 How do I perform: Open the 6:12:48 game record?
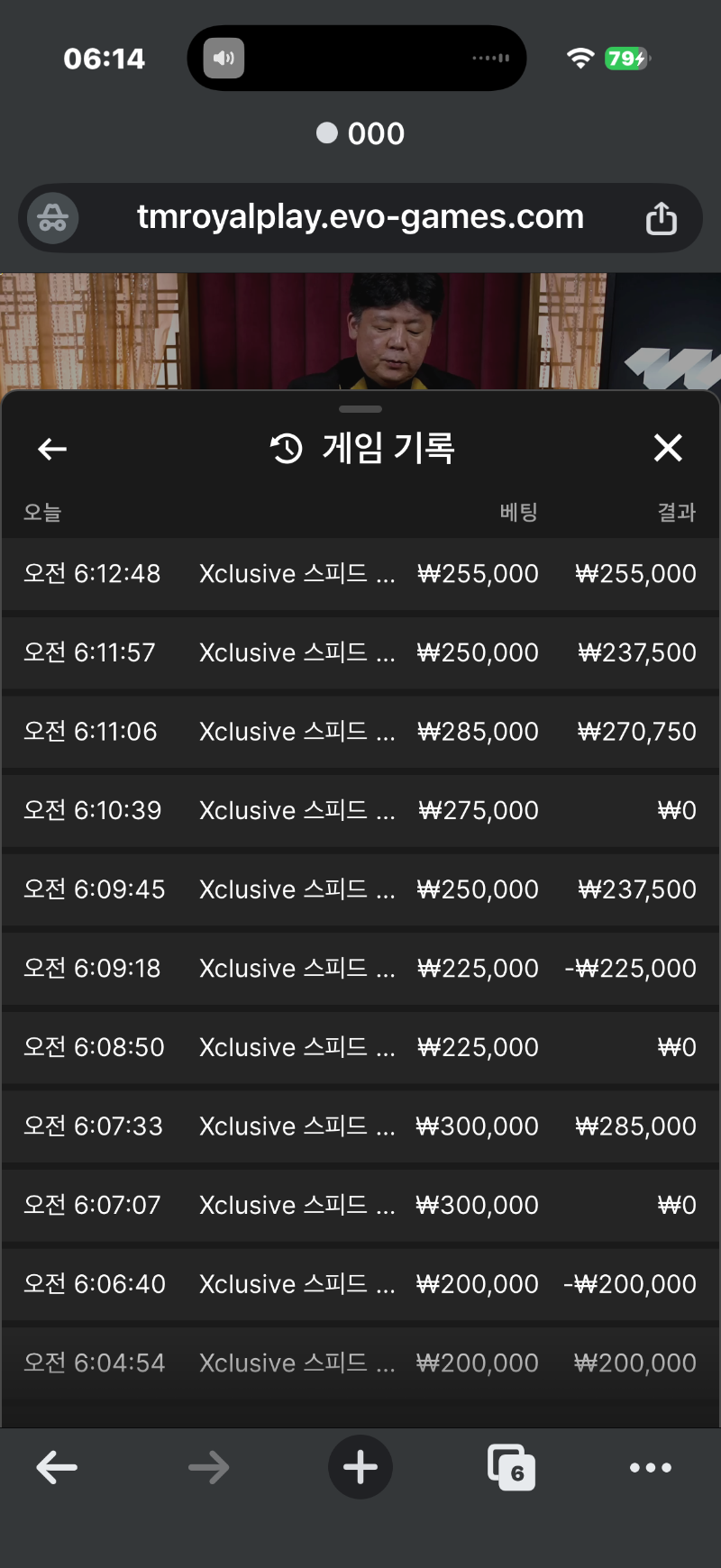pyautogui.click(x=360, y=573)
